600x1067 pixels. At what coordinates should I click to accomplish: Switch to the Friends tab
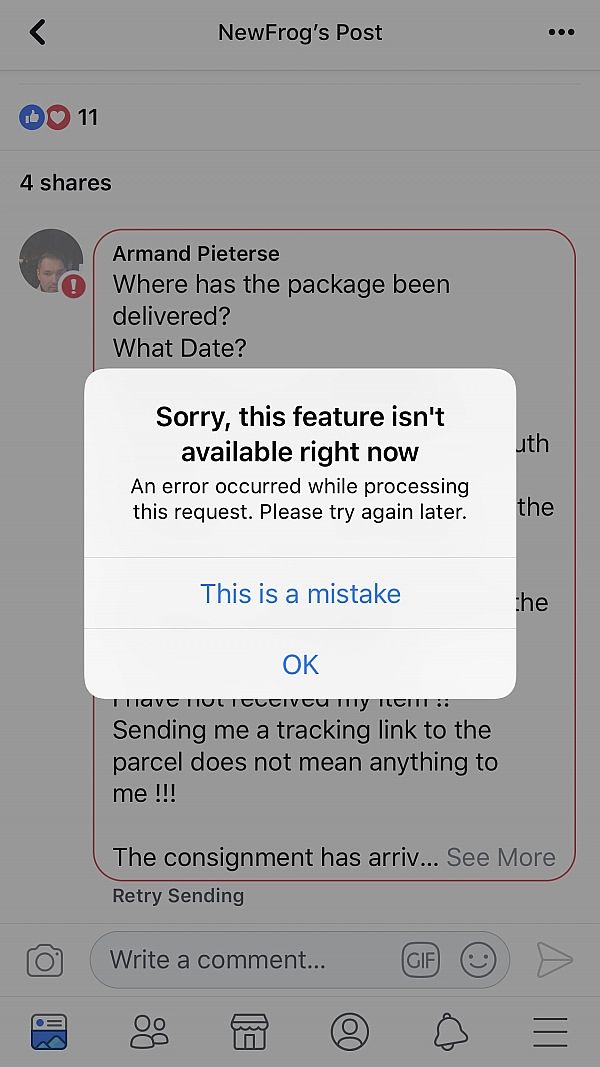click(x=149, y=1031)
